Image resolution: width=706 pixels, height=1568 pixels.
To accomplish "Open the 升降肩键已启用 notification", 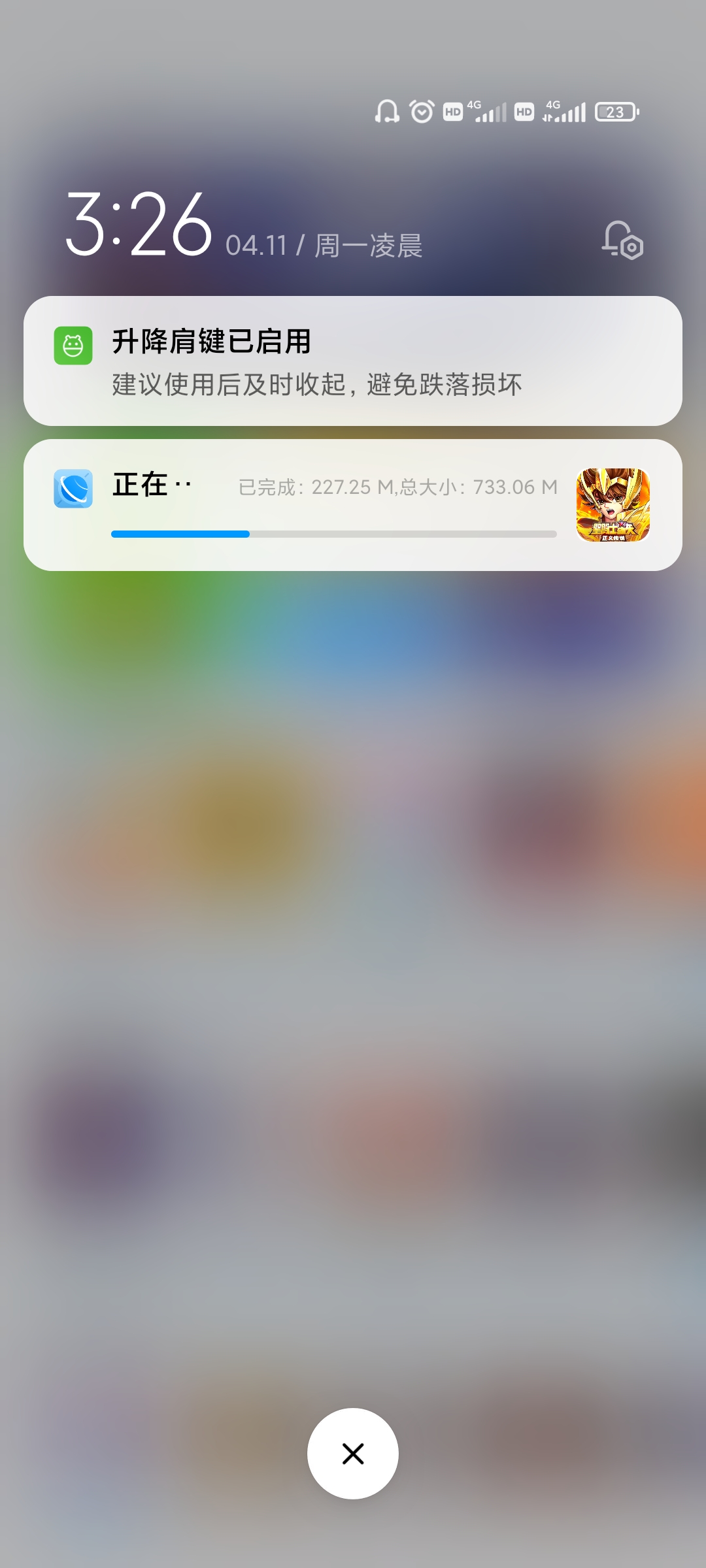I will [353, 361].
